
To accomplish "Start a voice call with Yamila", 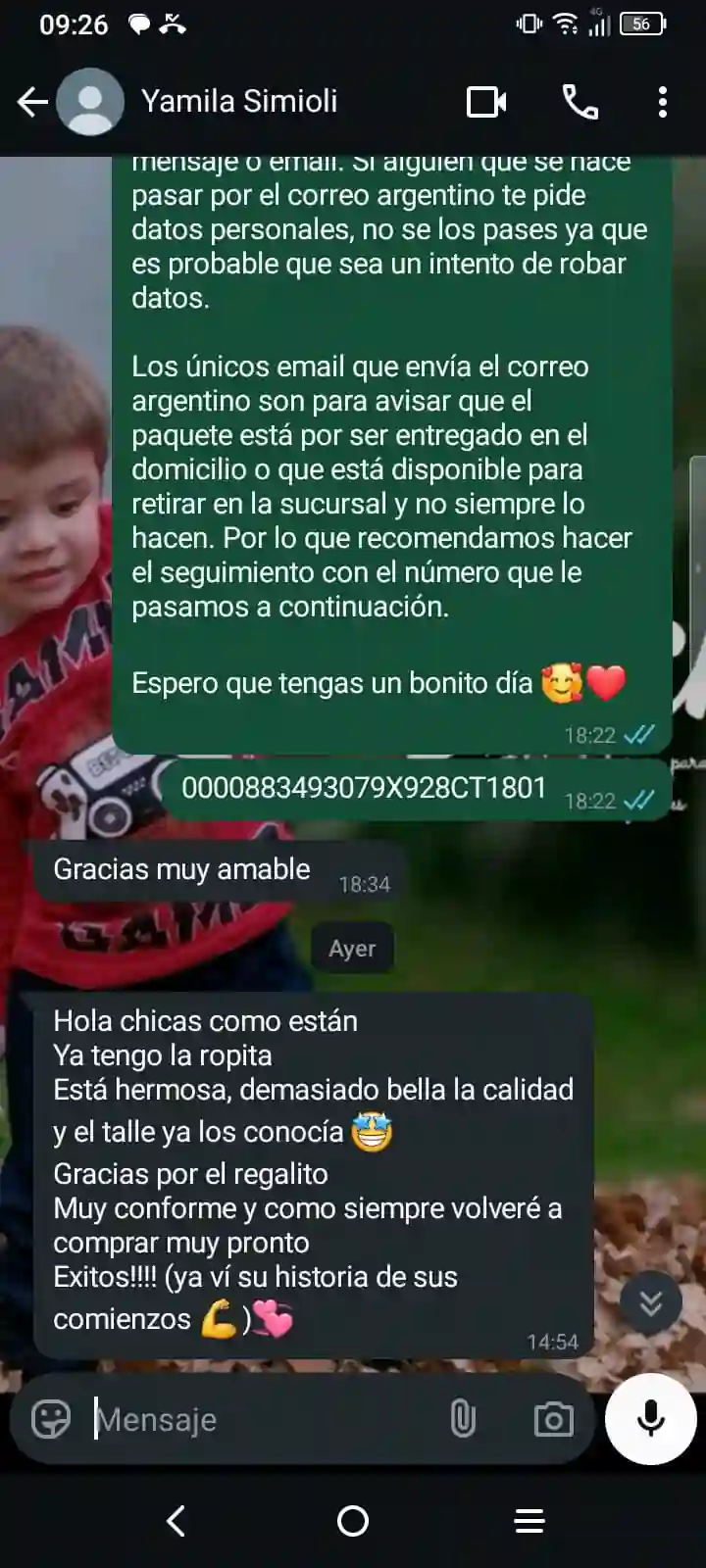I will (x=580, y=102).
